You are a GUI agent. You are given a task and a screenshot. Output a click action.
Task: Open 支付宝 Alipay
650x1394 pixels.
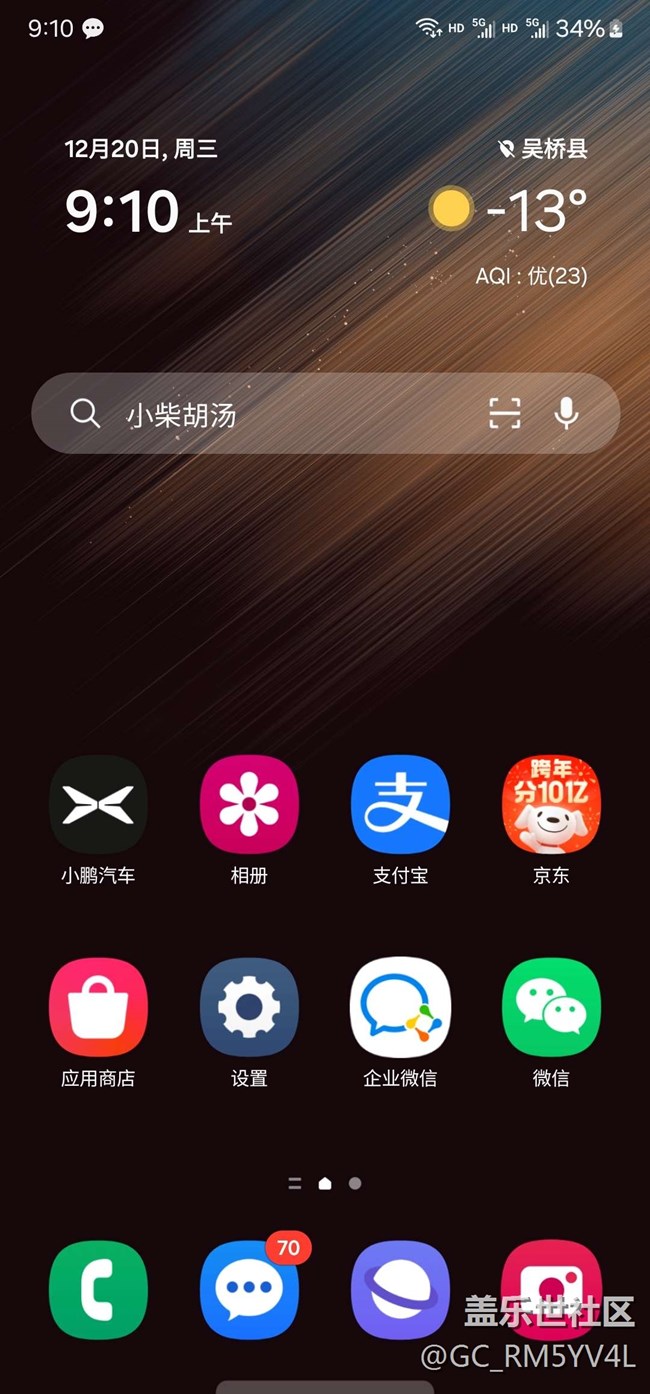(400, 805)
